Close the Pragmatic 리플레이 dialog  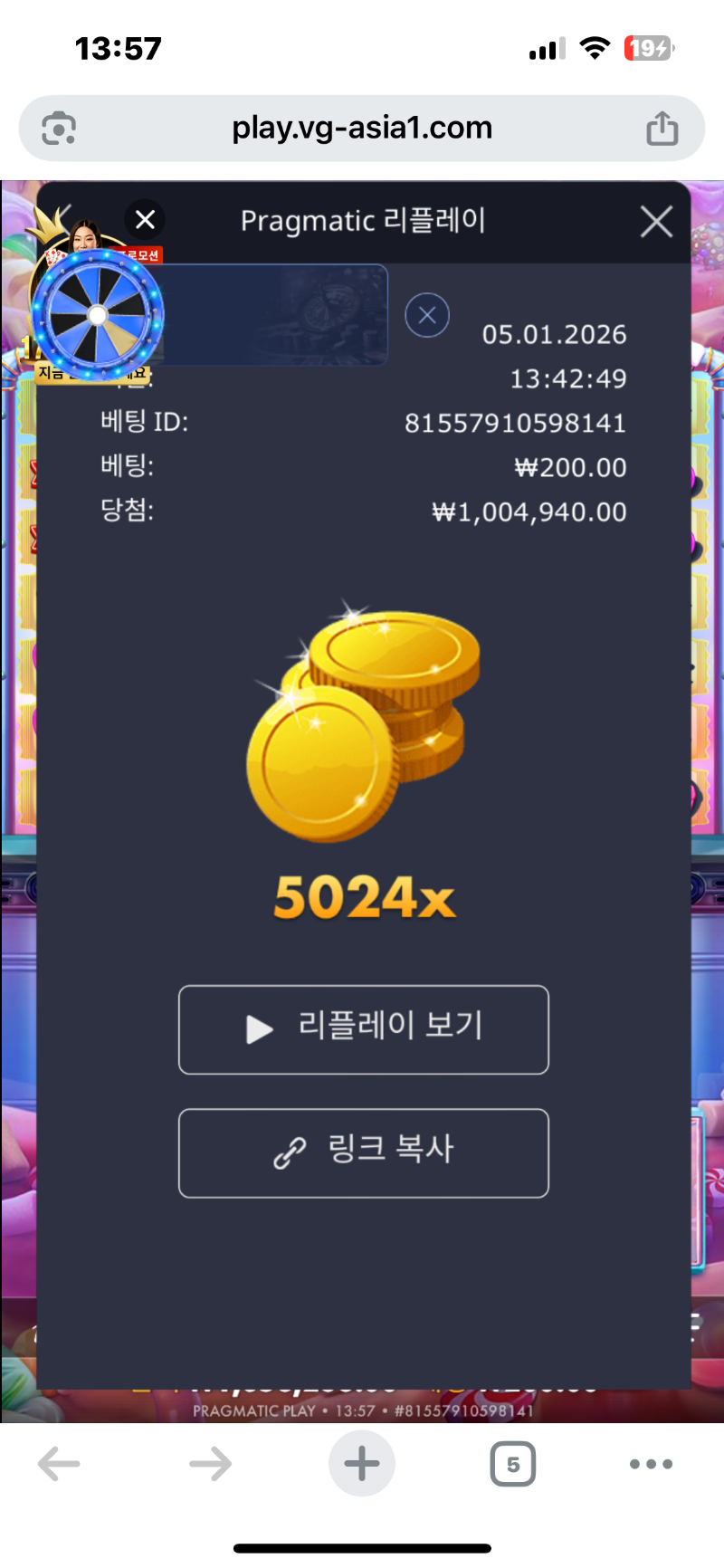point(656,221)
